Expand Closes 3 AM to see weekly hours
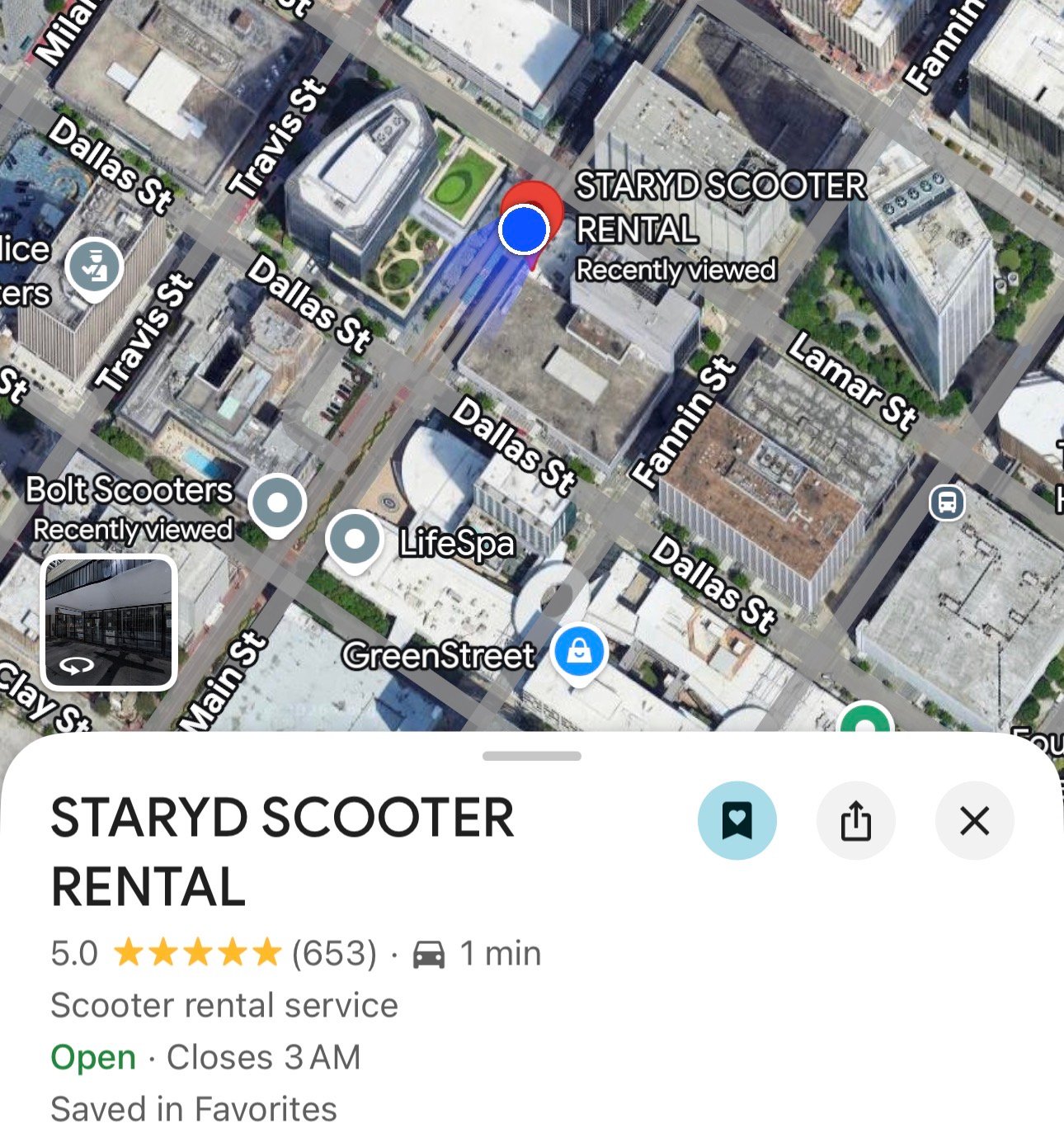This screenshot has height=1142, width=1064. click(262, 1057)
